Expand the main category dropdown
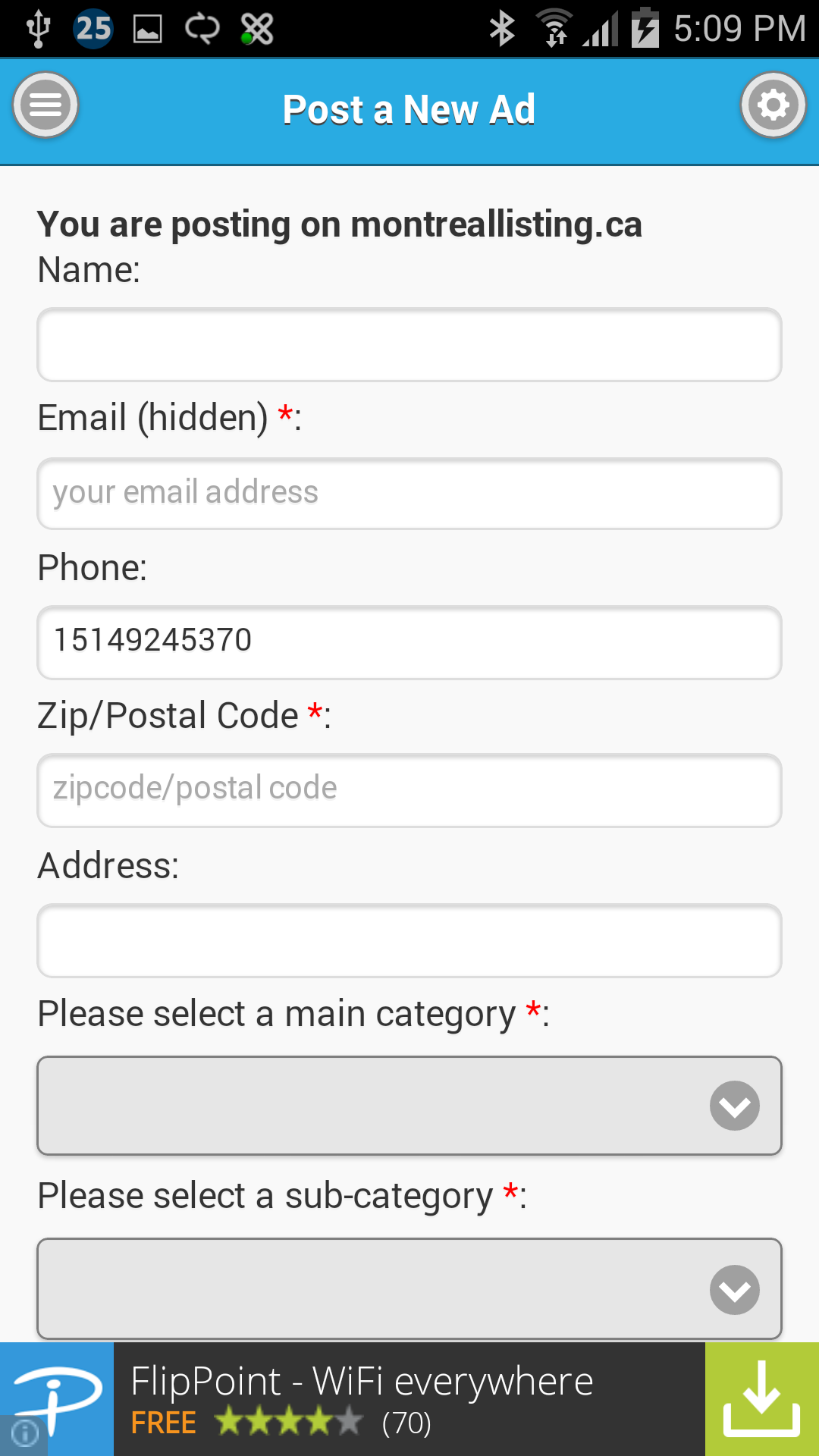This screenshot has height=1456, width=819. [409, 1105]
